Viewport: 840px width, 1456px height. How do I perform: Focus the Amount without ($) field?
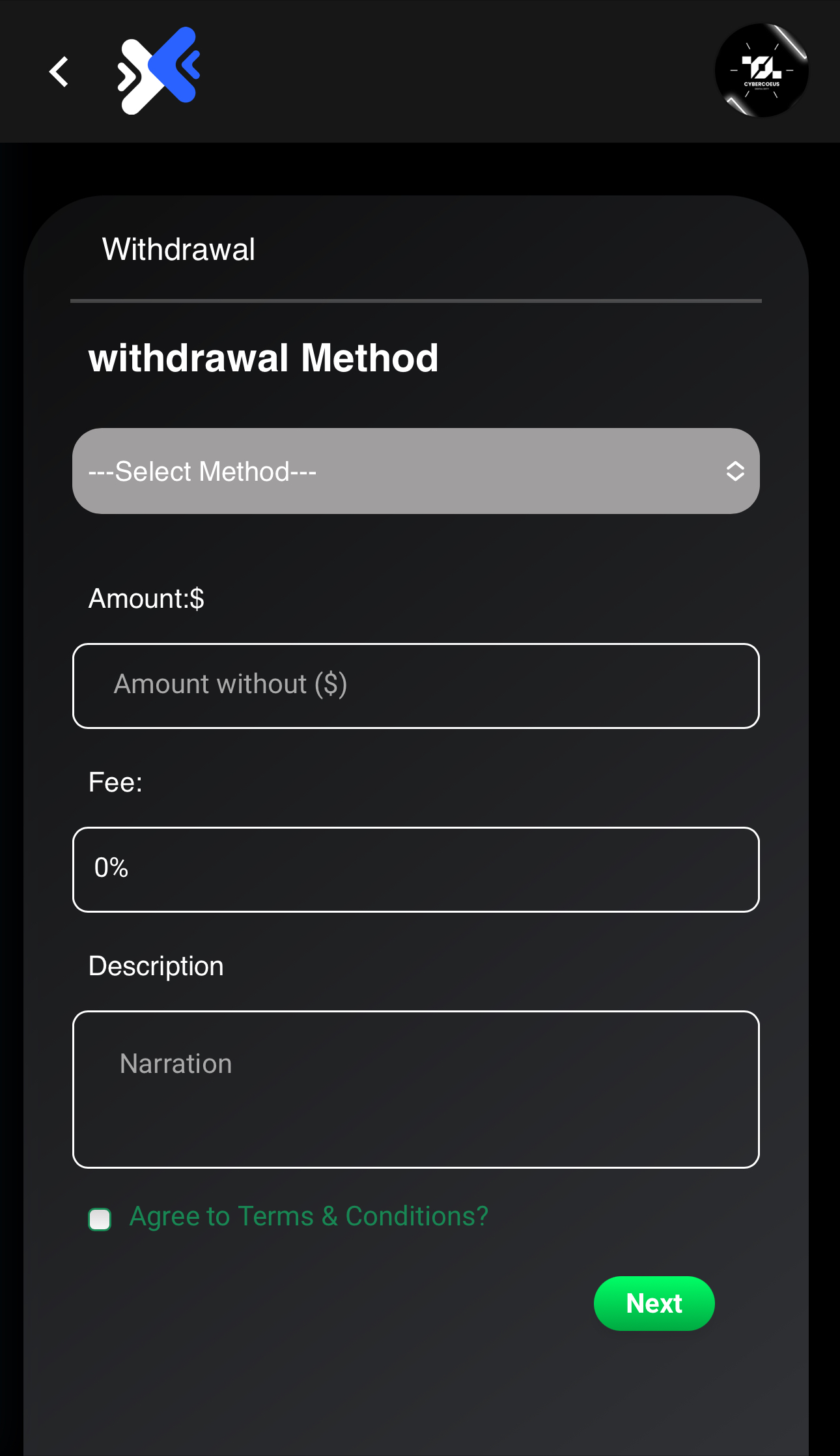pyautogui.click(x=416, y=686)
